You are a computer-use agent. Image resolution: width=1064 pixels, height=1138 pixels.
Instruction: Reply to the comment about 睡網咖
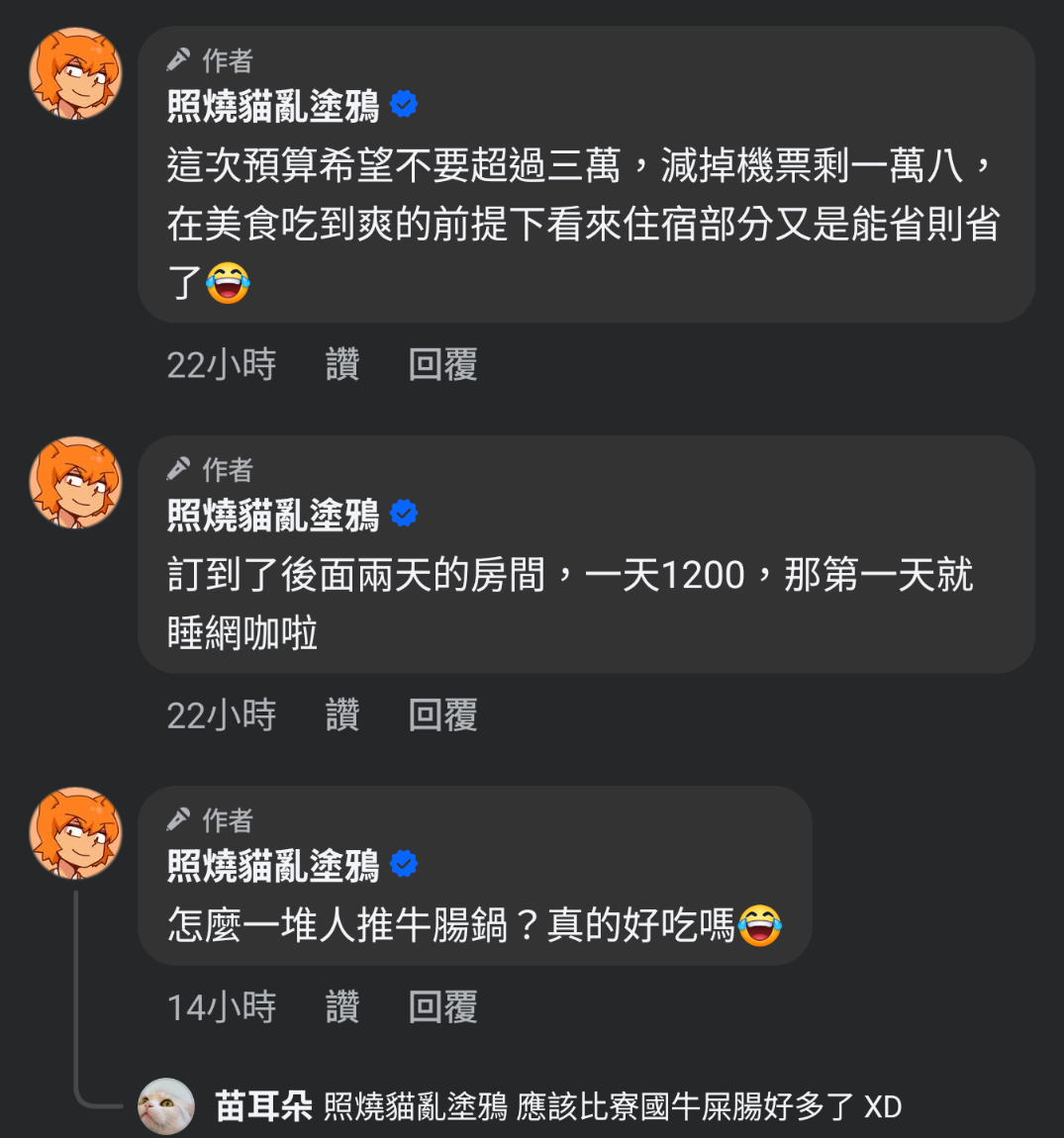(x=442, y=714)
